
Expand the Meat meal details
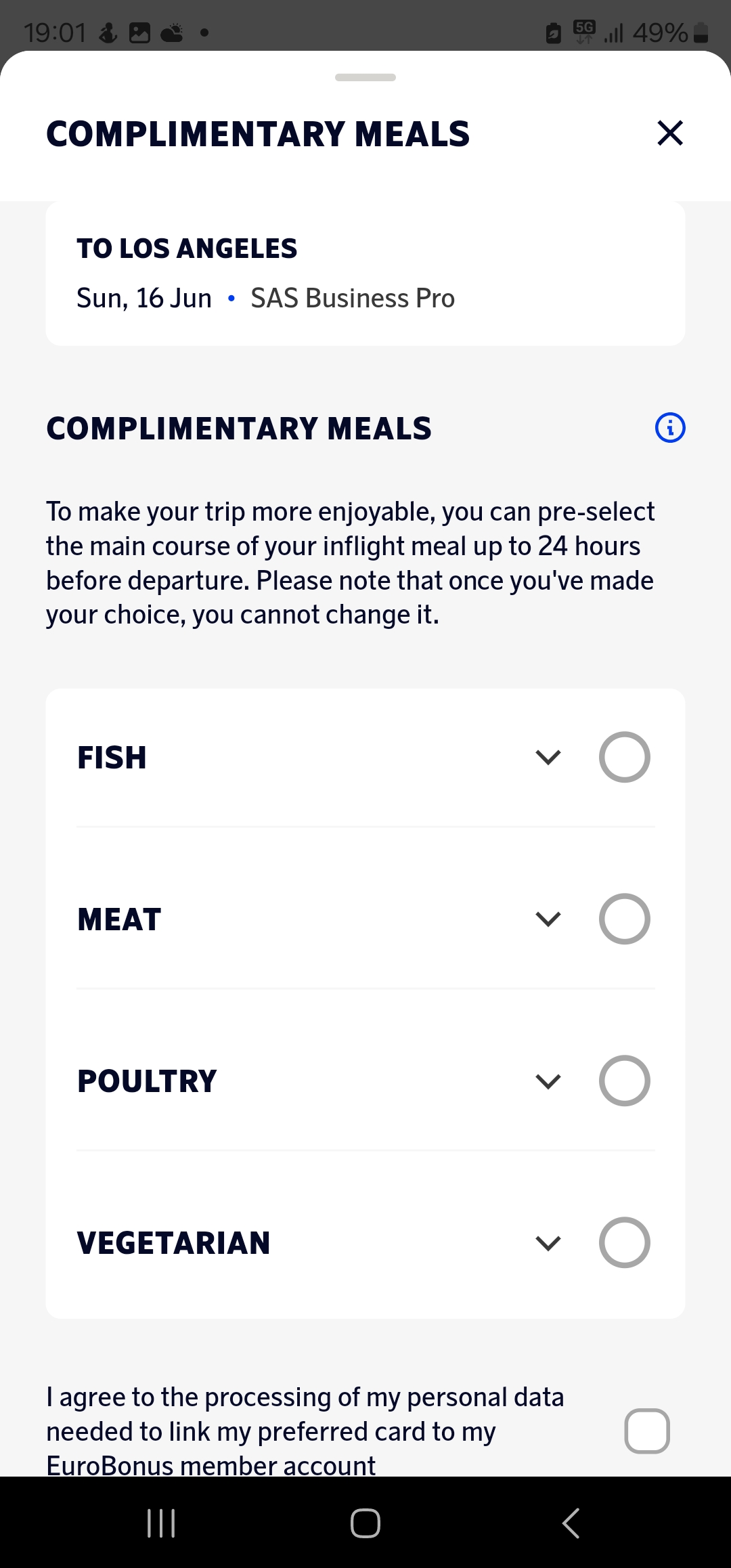point(548,919)
